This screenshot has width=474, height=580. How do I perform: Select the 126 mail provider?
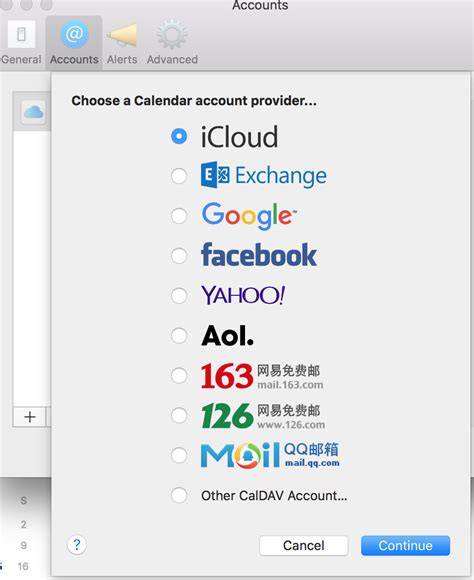tap(179, 415)
